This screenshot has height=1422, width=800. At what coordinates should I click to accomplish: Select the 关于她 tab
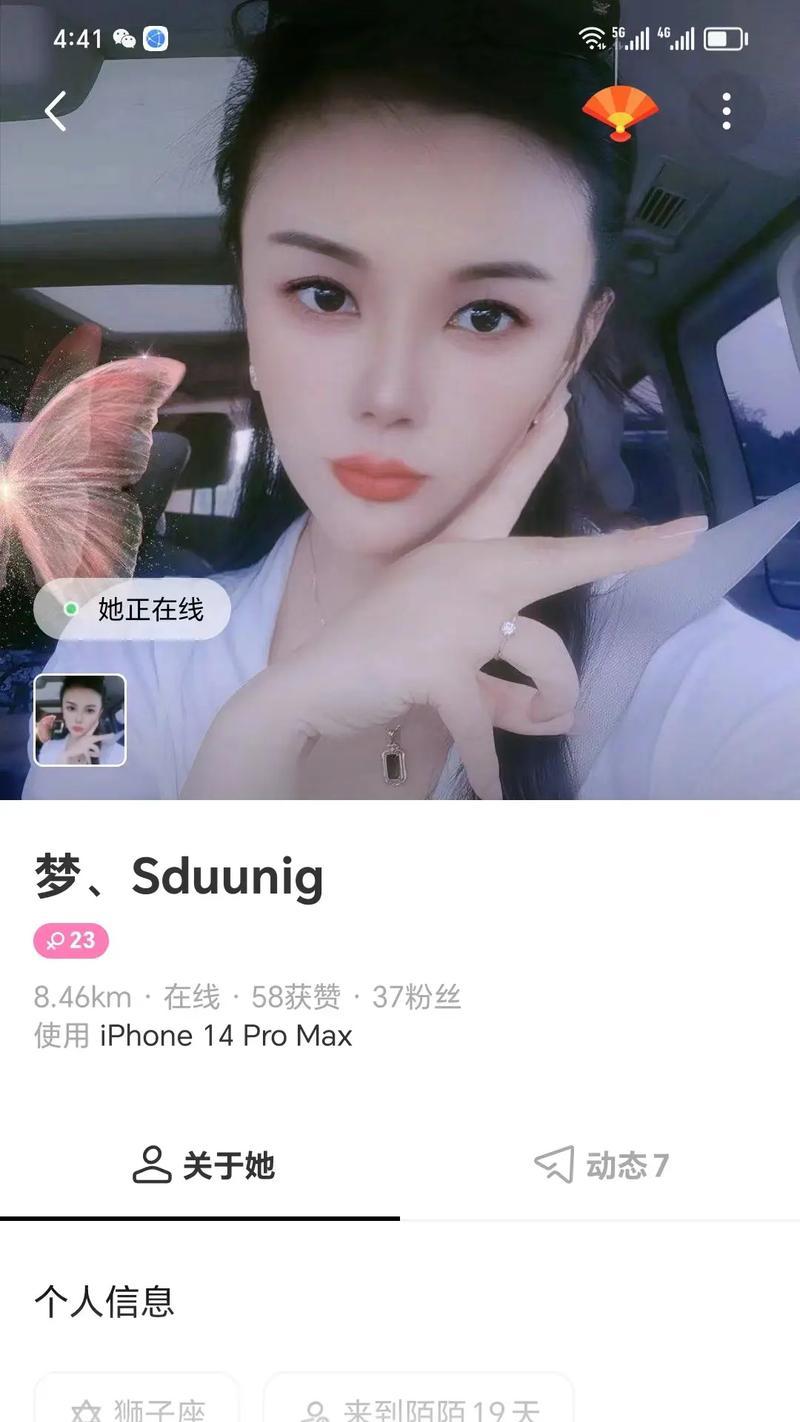(200, 1165)
